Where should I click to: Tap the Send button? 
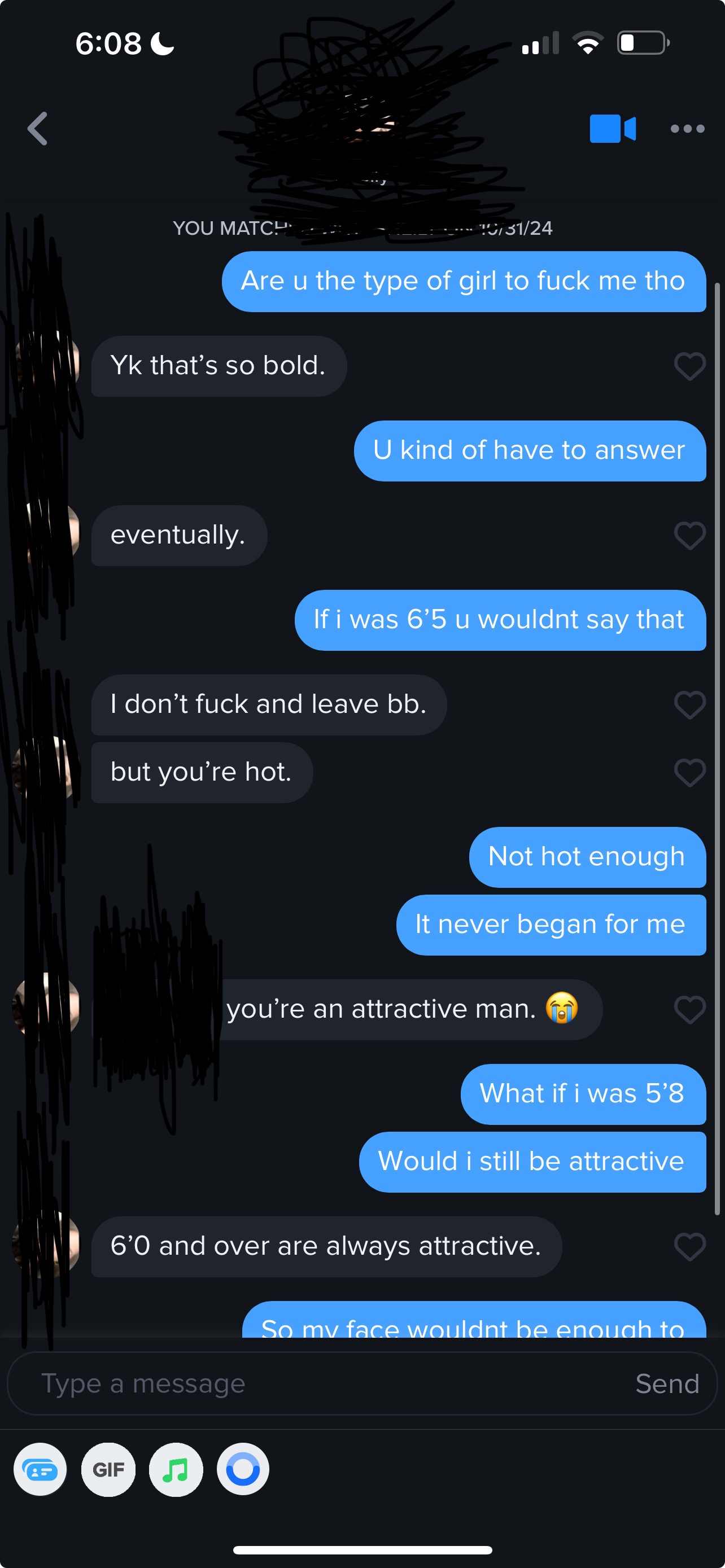click(667, 1383)
